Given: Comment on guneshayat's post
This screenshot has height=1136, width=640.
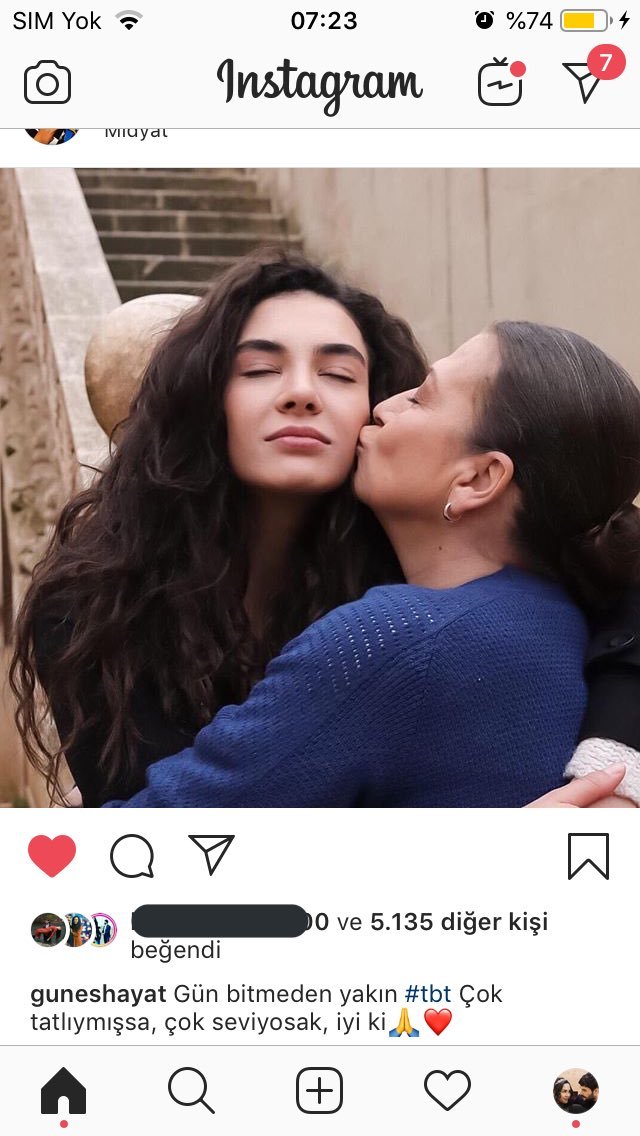Looking at the screenshot, I should pyautogui.click(x=132, y=856).
